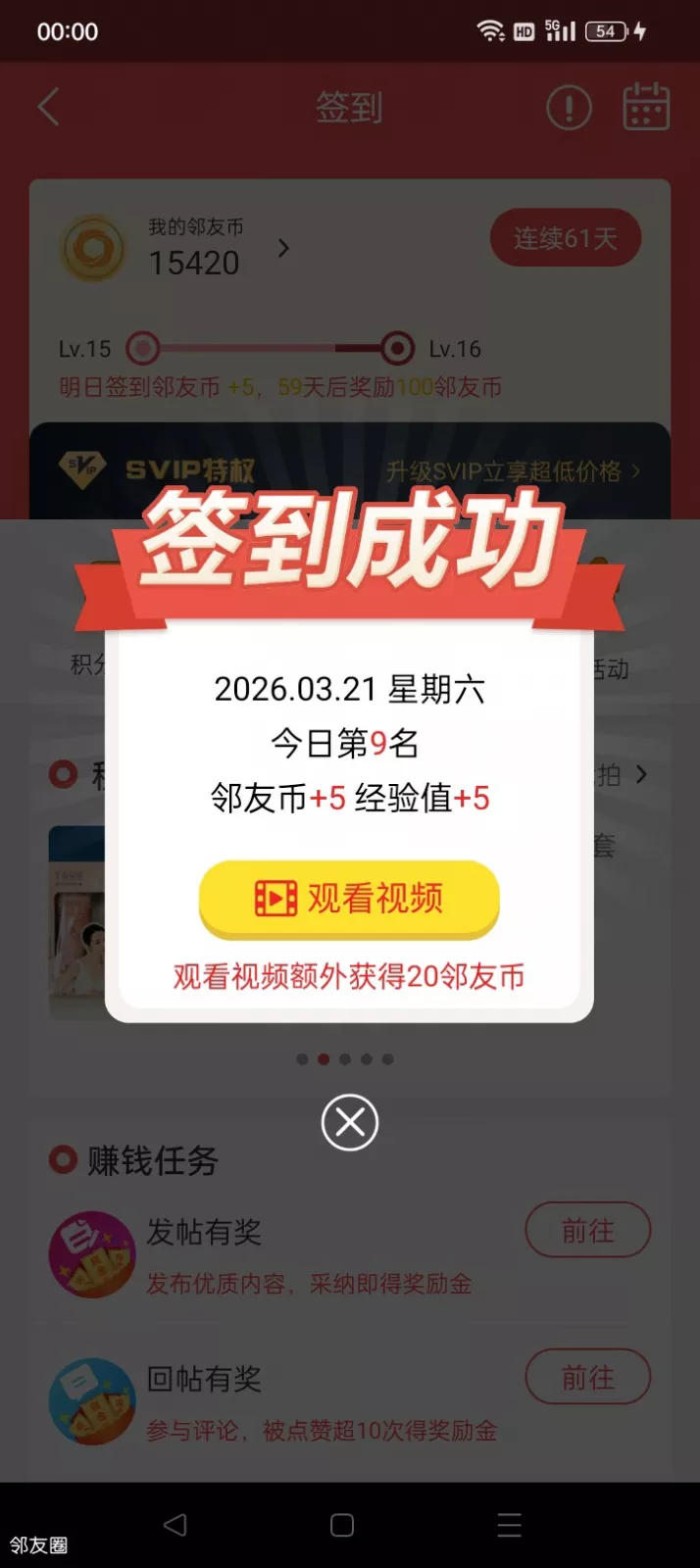Open the sign-in rules info icon
This screenshot has height=1568, width=700.
point(569,107)
